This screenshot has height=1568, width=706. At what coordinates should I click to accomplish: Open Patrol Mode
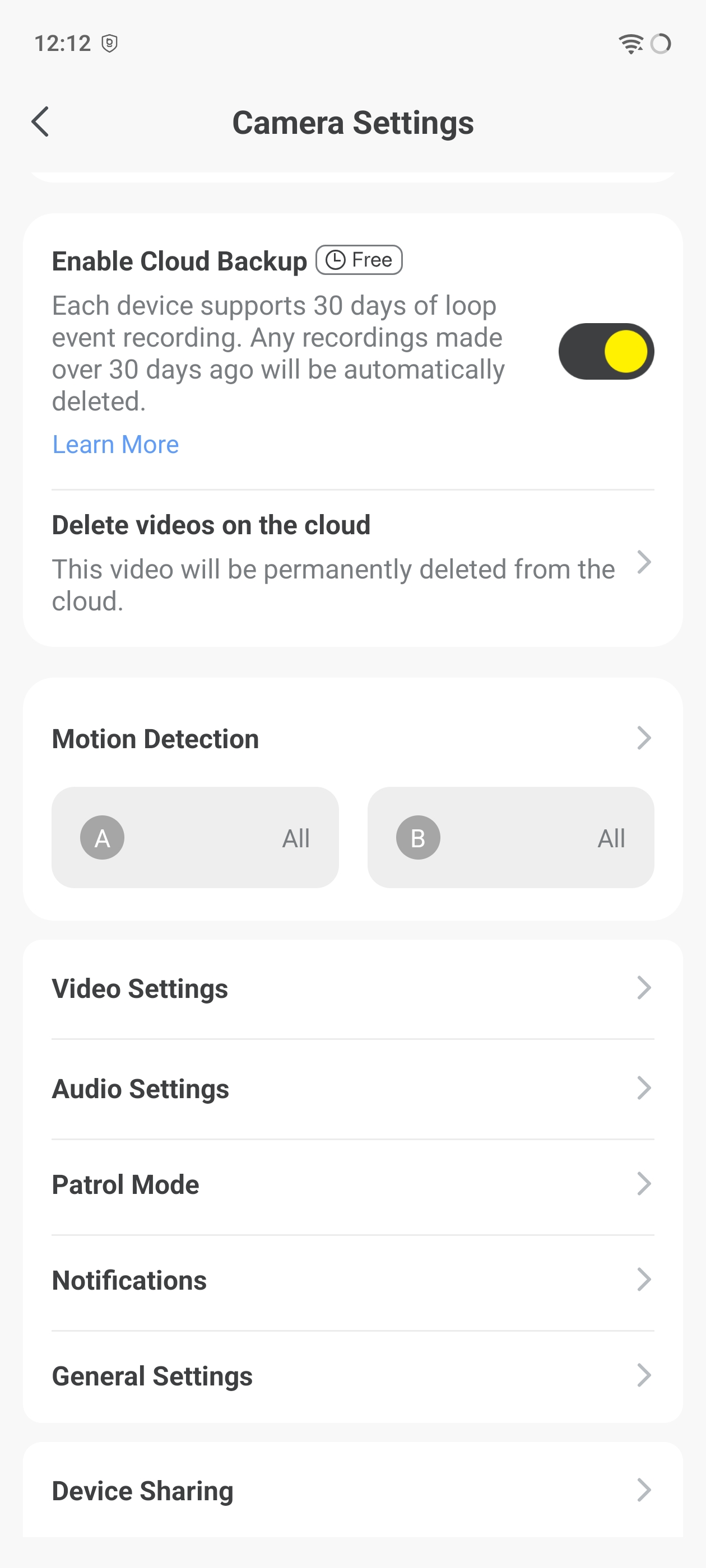click(352, 1184)
